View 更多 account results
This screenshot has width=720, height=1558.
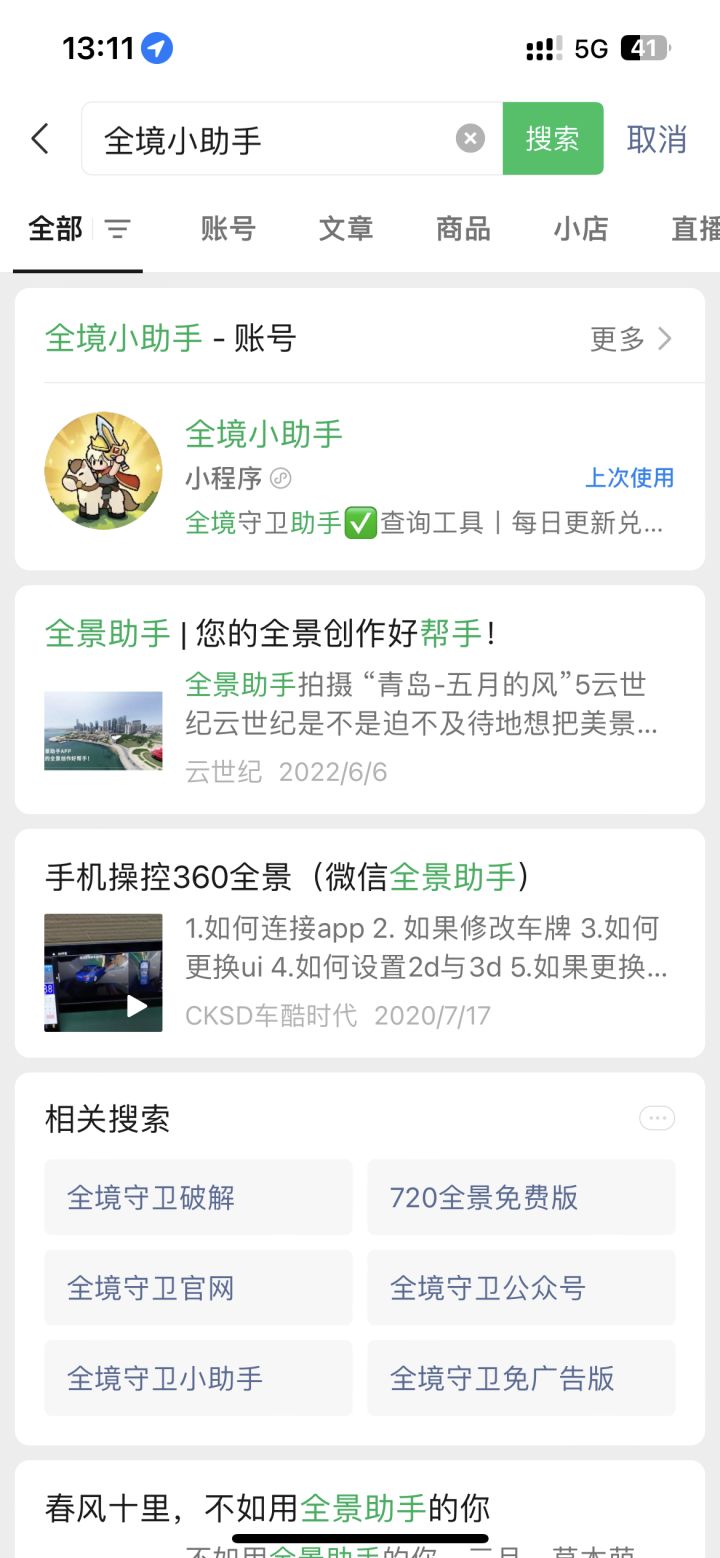point(630,339)
